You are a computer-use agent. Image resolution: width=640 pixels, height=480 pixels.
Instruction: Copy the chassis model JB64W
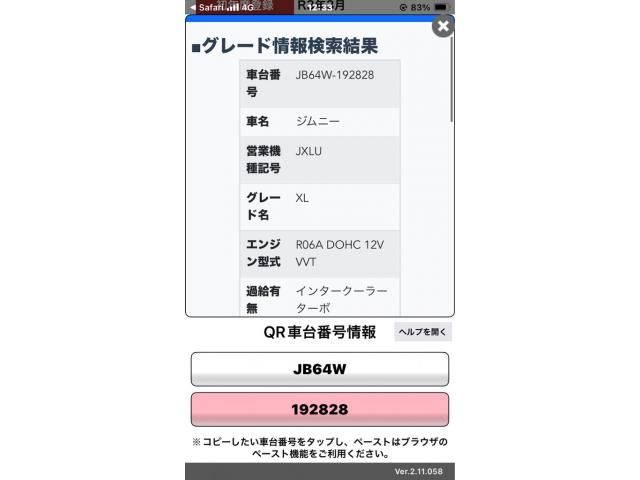coord(319,369)
